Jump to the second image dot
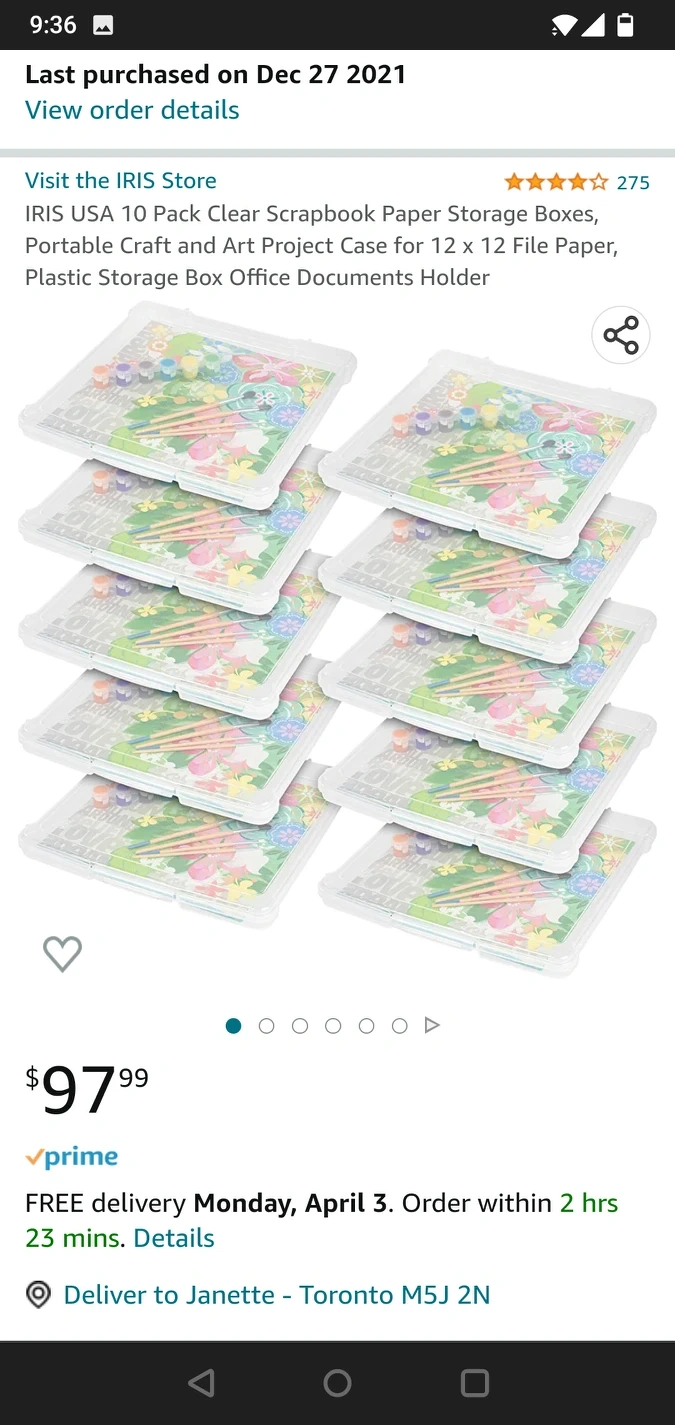 266,1026
